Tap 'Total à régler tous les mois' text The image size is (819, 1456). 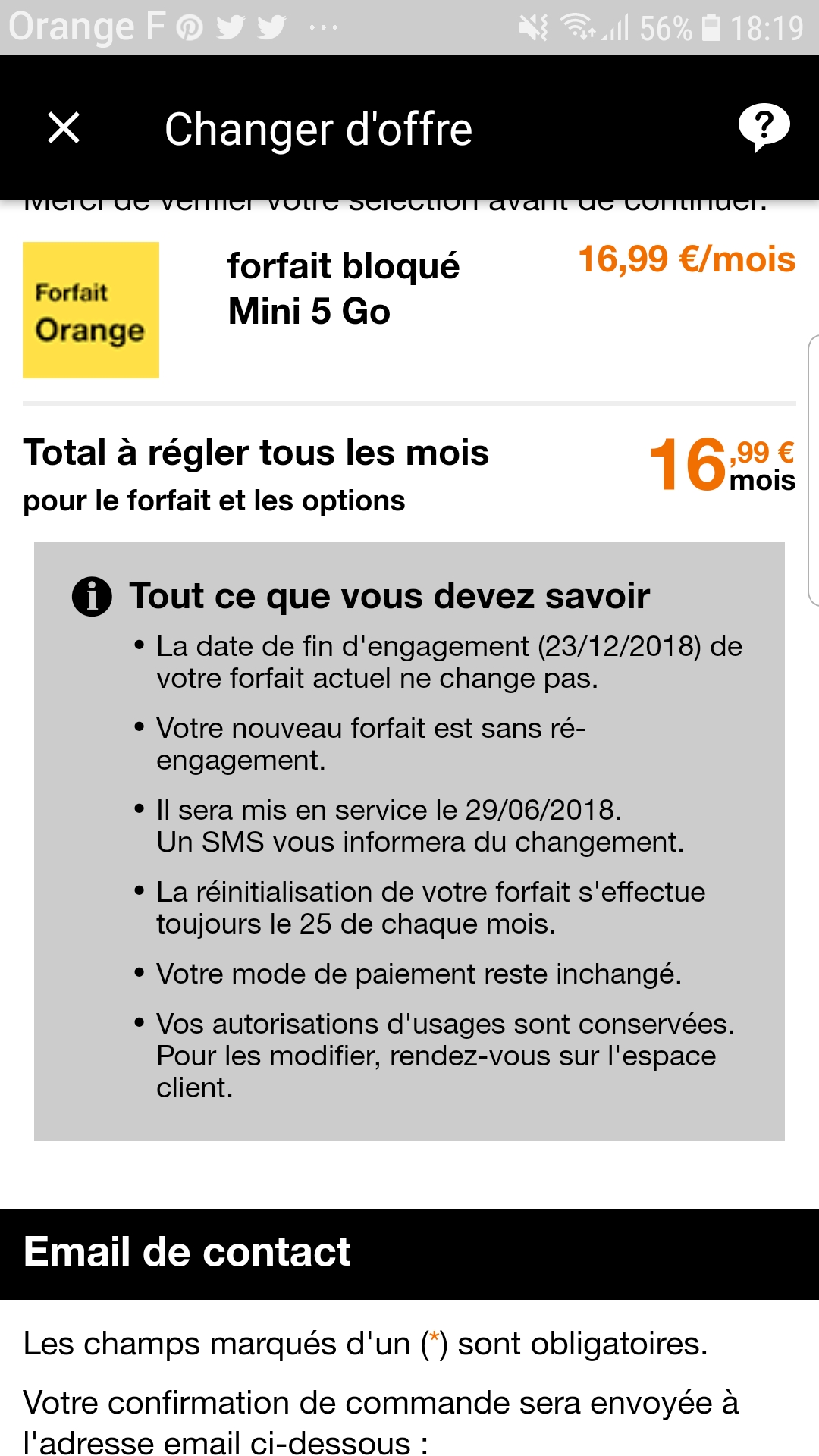coord(258,453)
